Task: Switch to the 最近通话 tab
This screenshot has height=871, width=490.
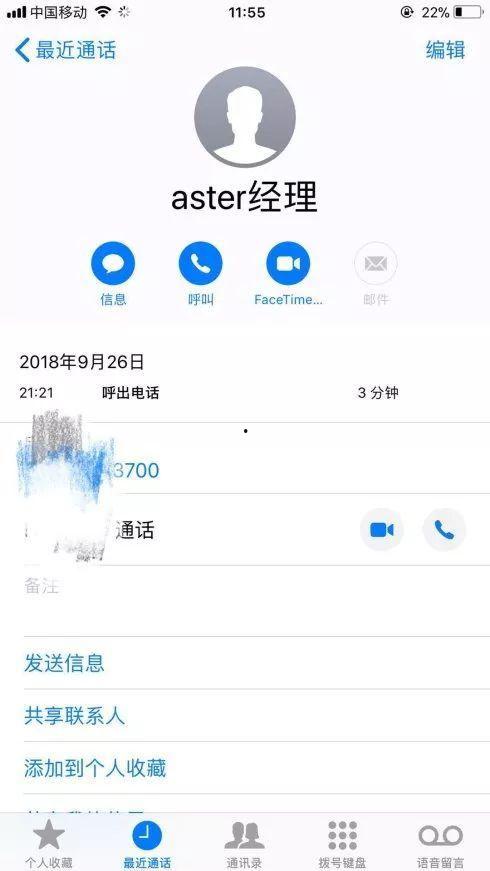Action: tap(147, 844)
